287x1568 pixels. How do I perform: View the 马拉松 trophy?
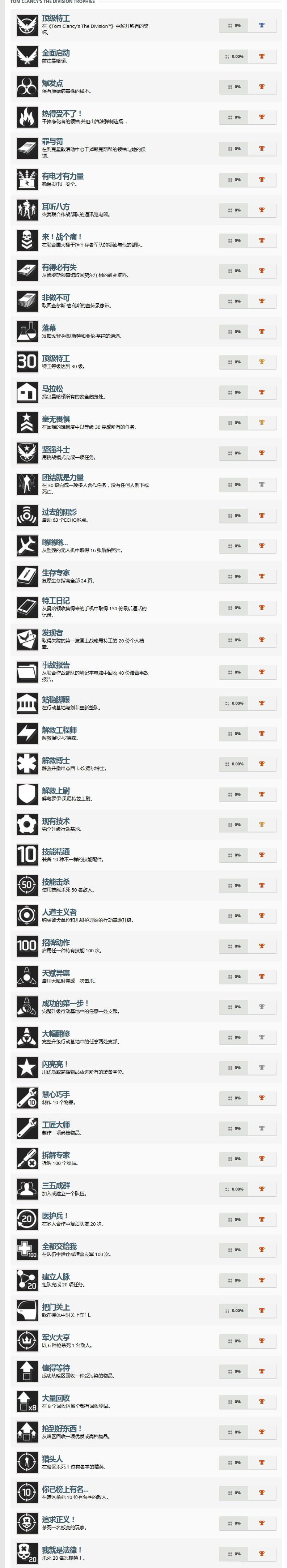click(52, 388)
